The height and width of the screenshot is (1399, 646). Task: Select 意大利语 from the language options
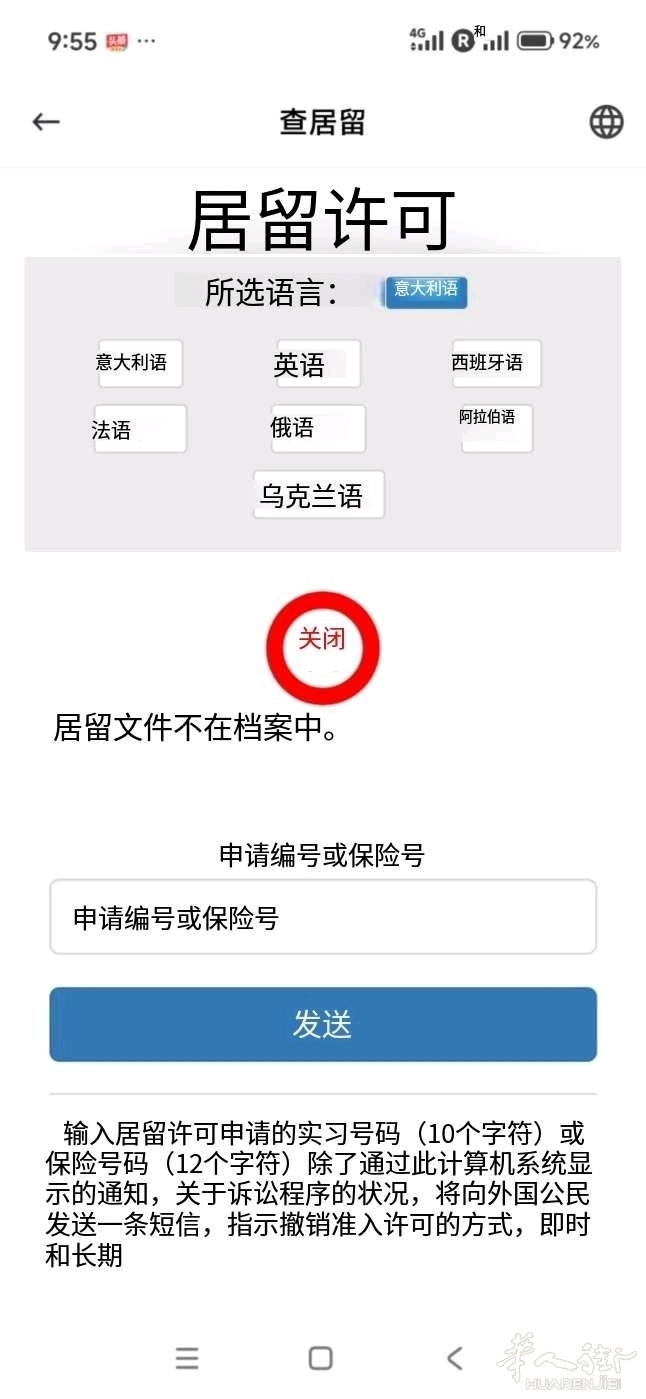point(139,363)
